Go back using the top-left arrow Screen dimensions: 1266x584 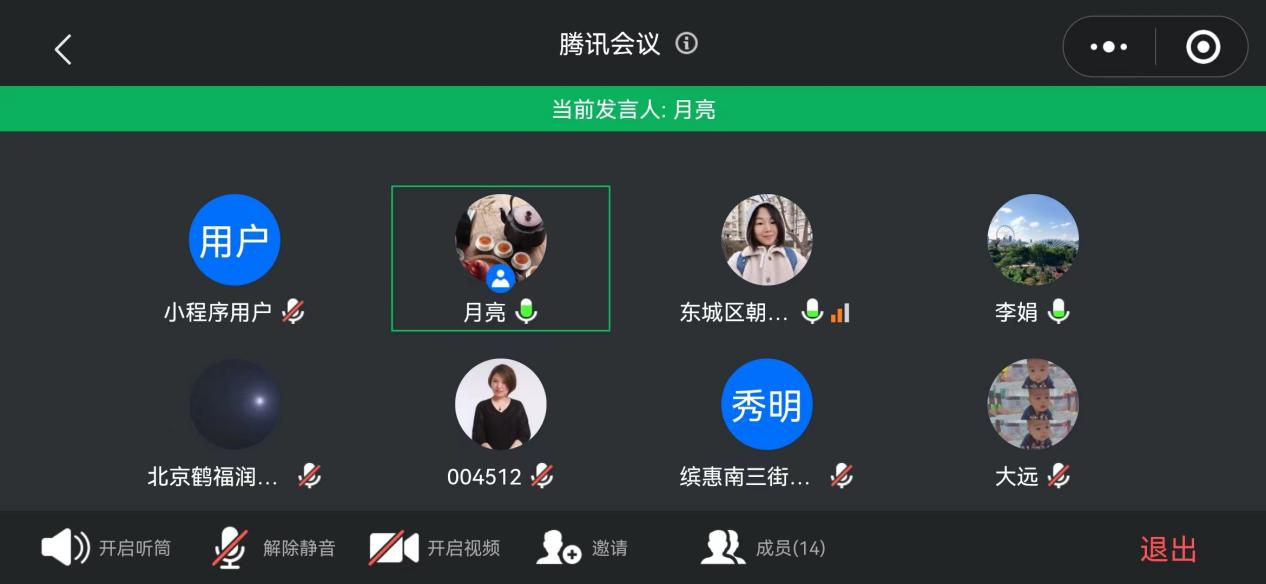click(63, 49)
